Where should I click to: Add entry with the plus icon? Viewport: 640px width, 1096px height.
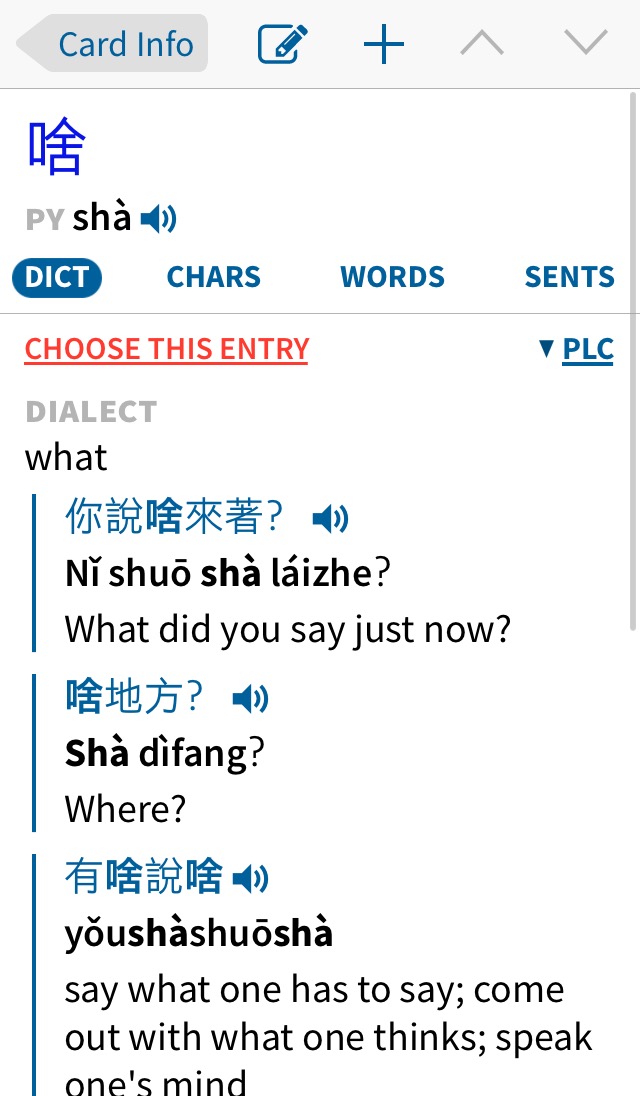384,44
